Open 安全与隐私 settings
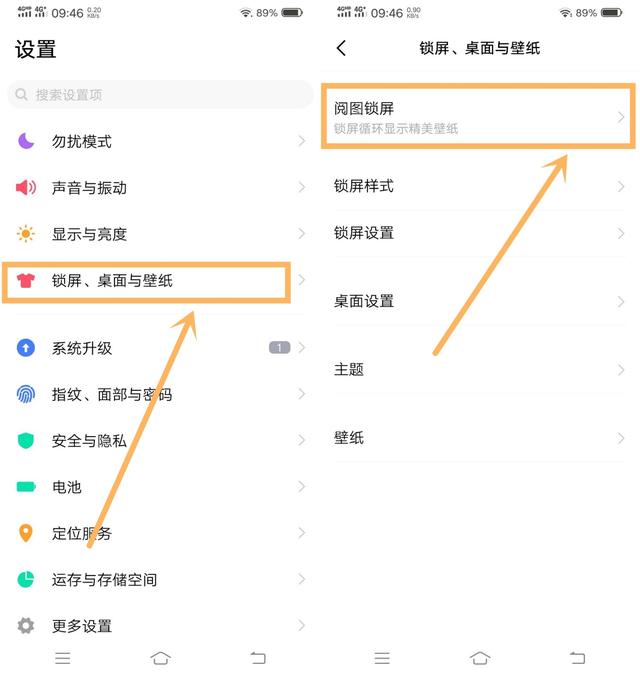The height and width of the screenshot is (677, 640). point(160,440)
